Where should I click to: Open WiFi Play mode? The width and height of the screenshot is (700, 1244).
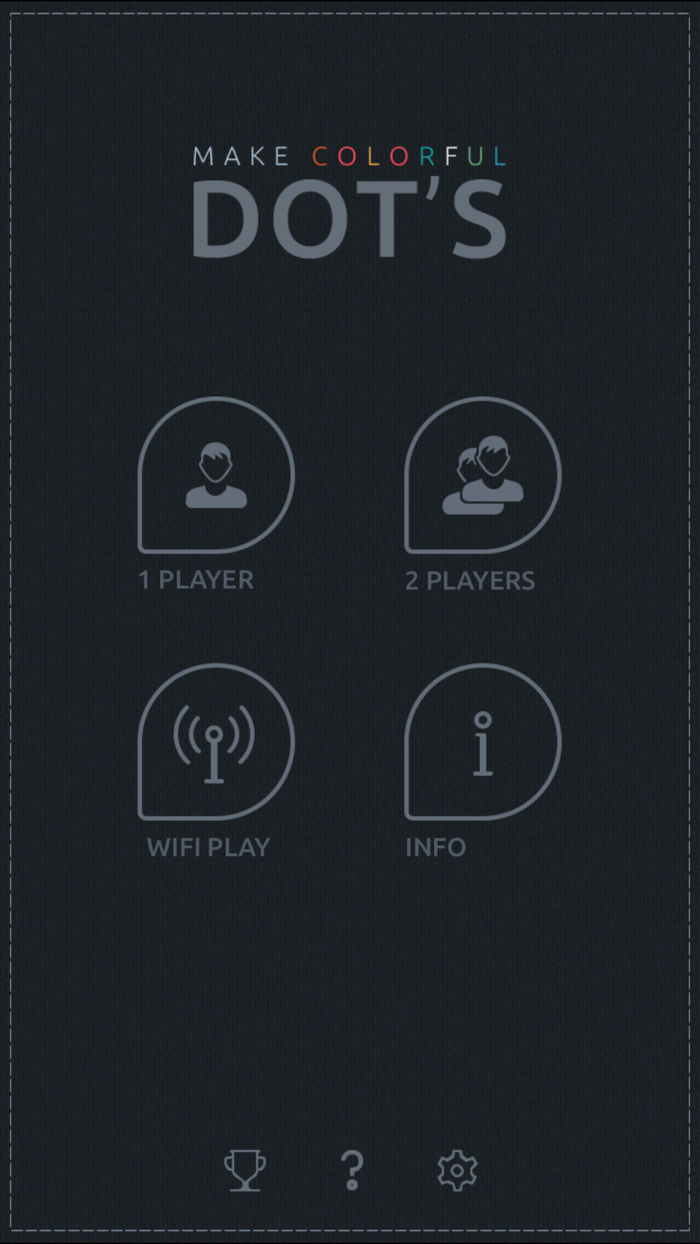216,742
